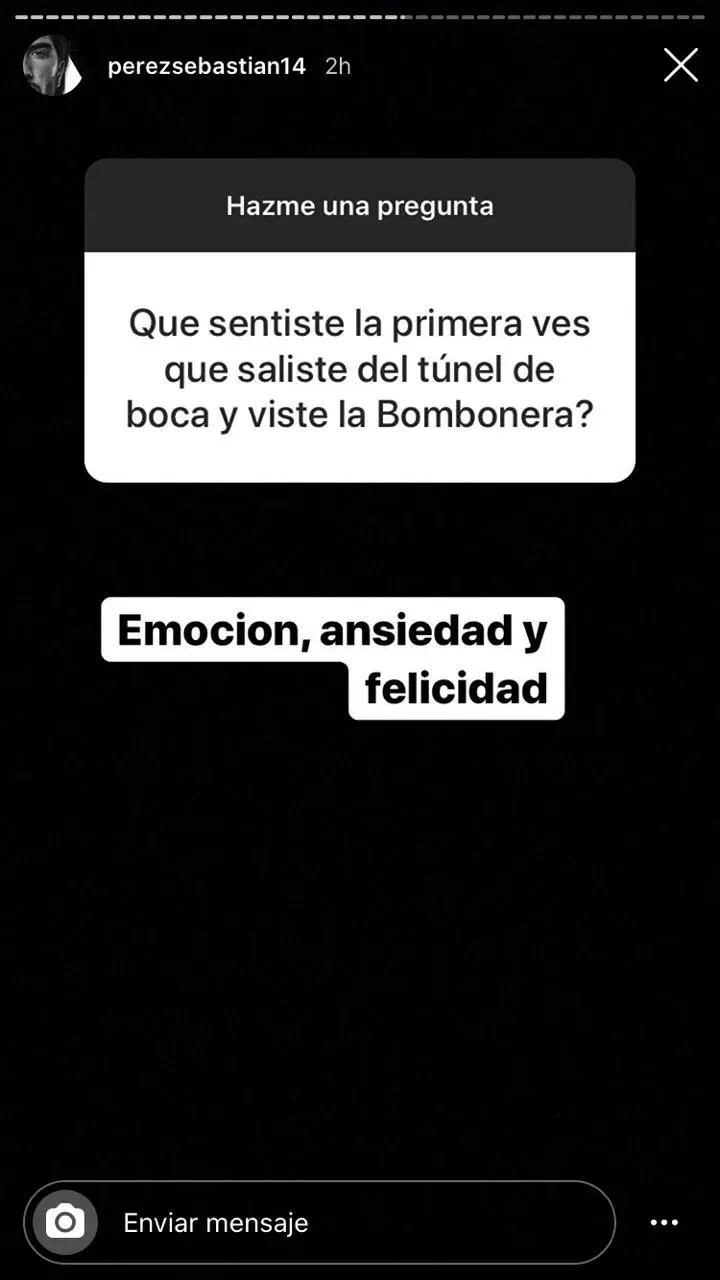Image resolution: width=720 pixels, height=1280 pixels.
Task: Open the camera to reply
Action: click(66, 1222)
